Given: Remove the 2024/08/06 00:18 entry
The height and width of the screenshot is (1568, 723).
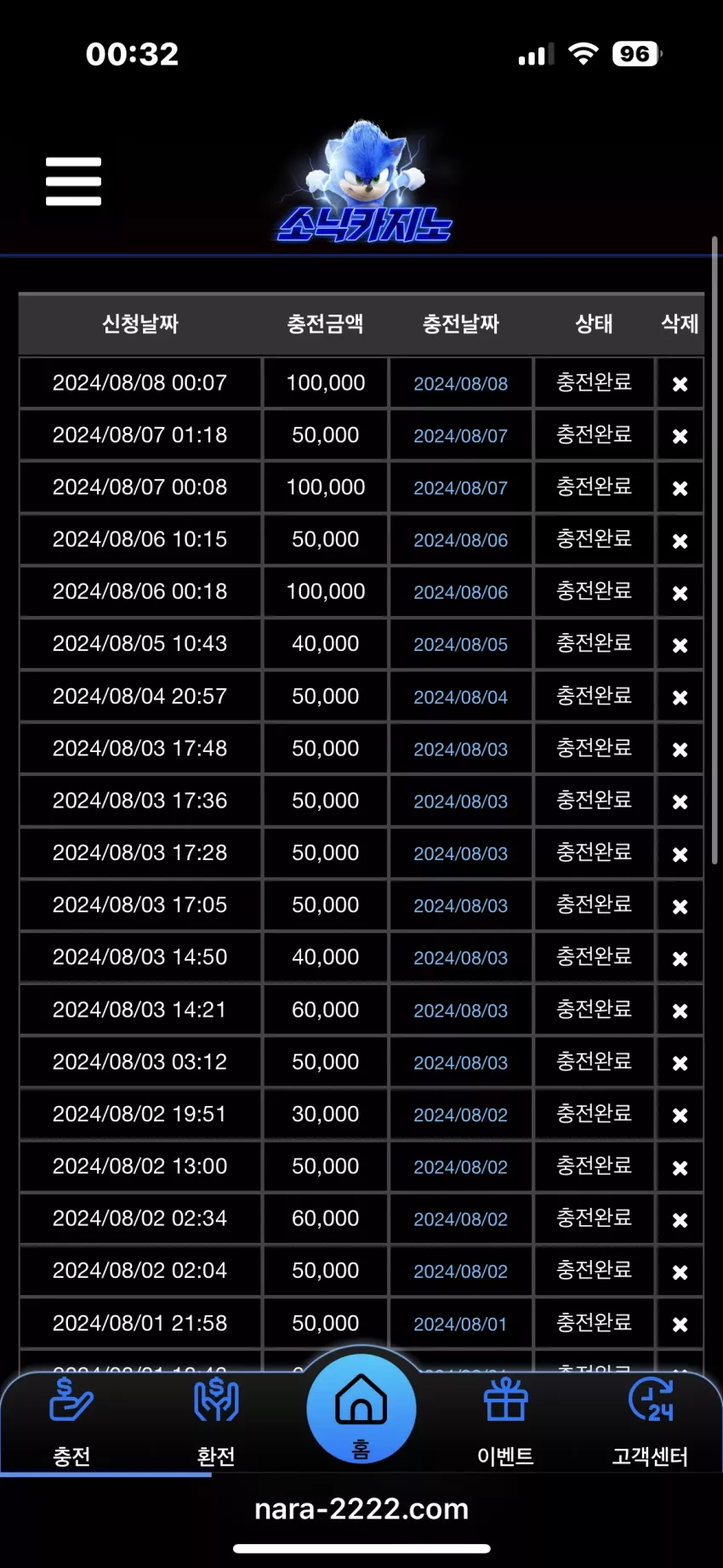Looking at the screenshot, I should [680, 593].
